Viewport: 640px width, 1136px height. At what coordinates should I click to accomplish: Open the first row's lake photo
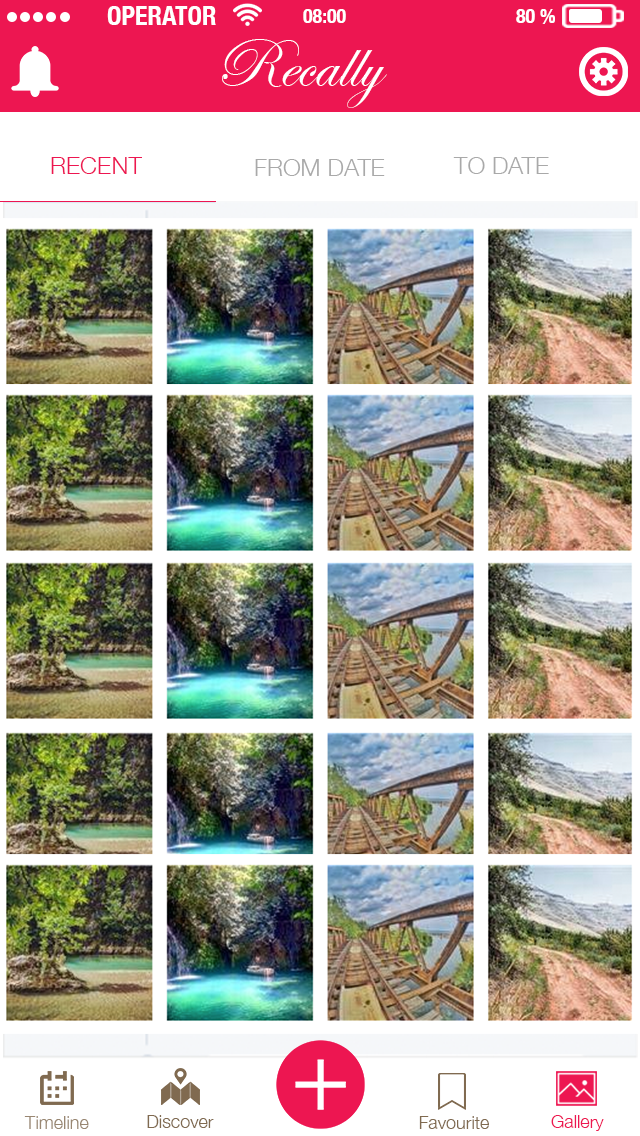[79, 306]
